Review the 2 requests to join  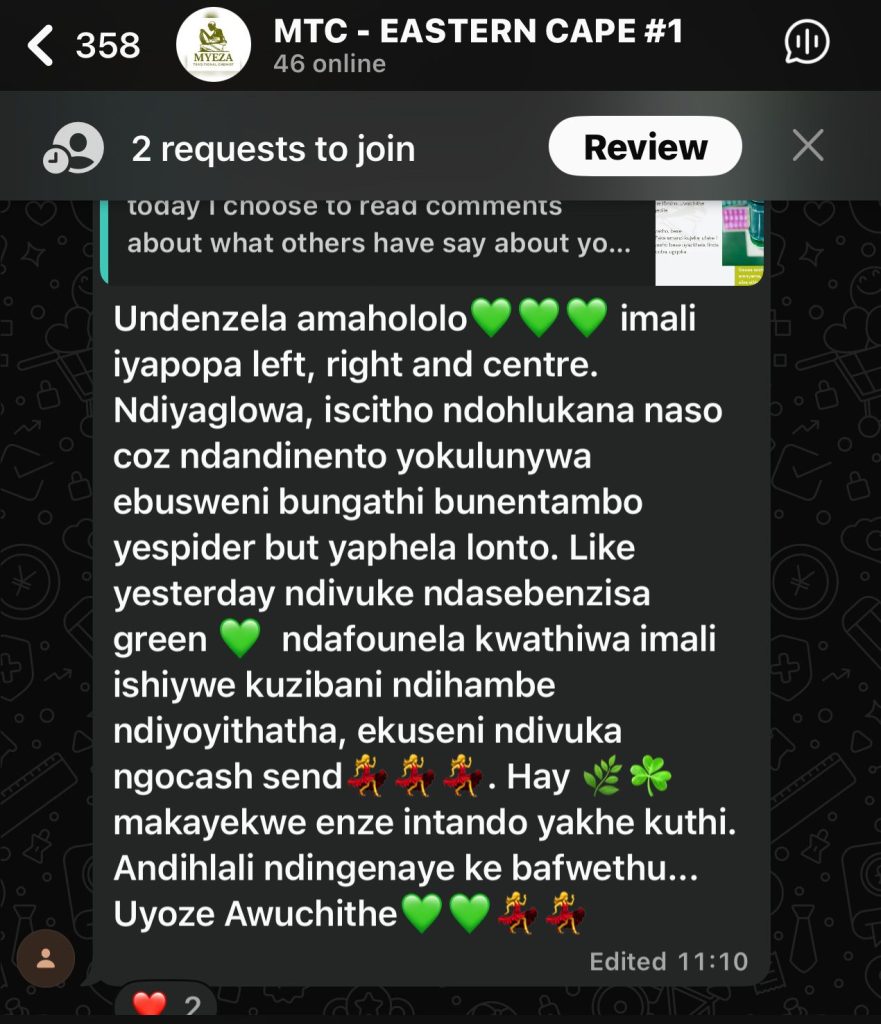coord(645,147)
